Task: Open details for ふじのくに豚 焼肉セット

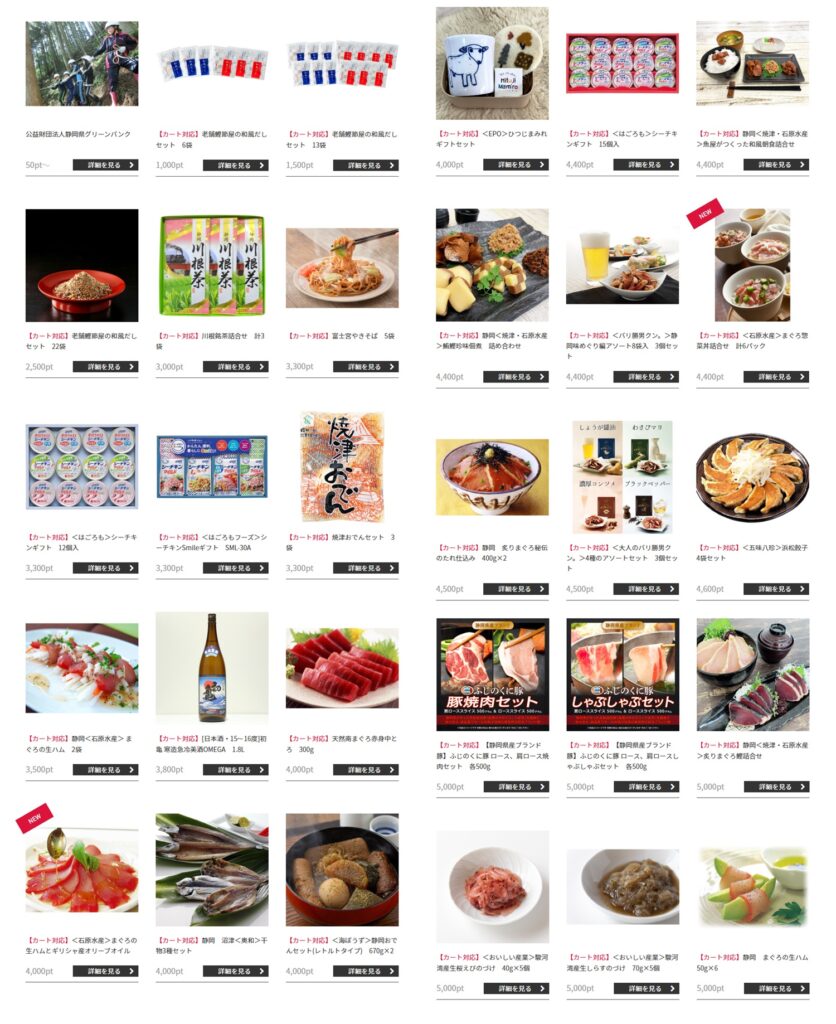Action: coord(515,787)
